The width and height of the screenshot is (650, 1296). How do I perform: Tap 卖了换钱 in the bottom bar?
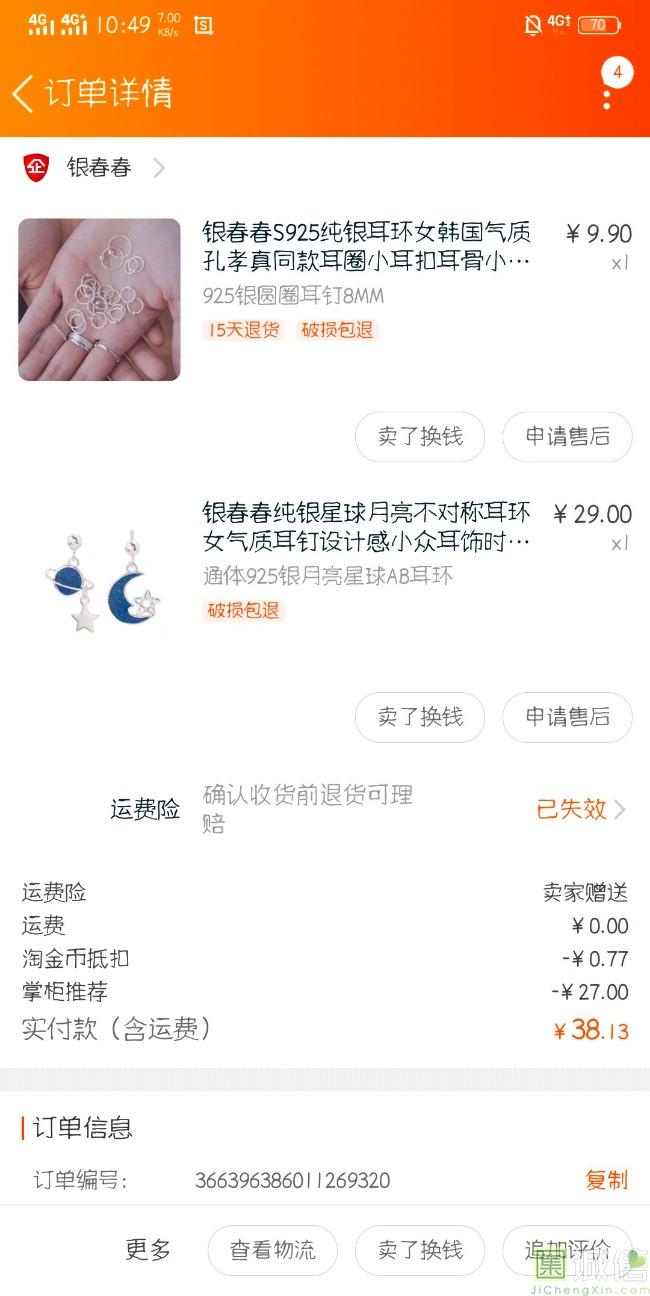420,1250
